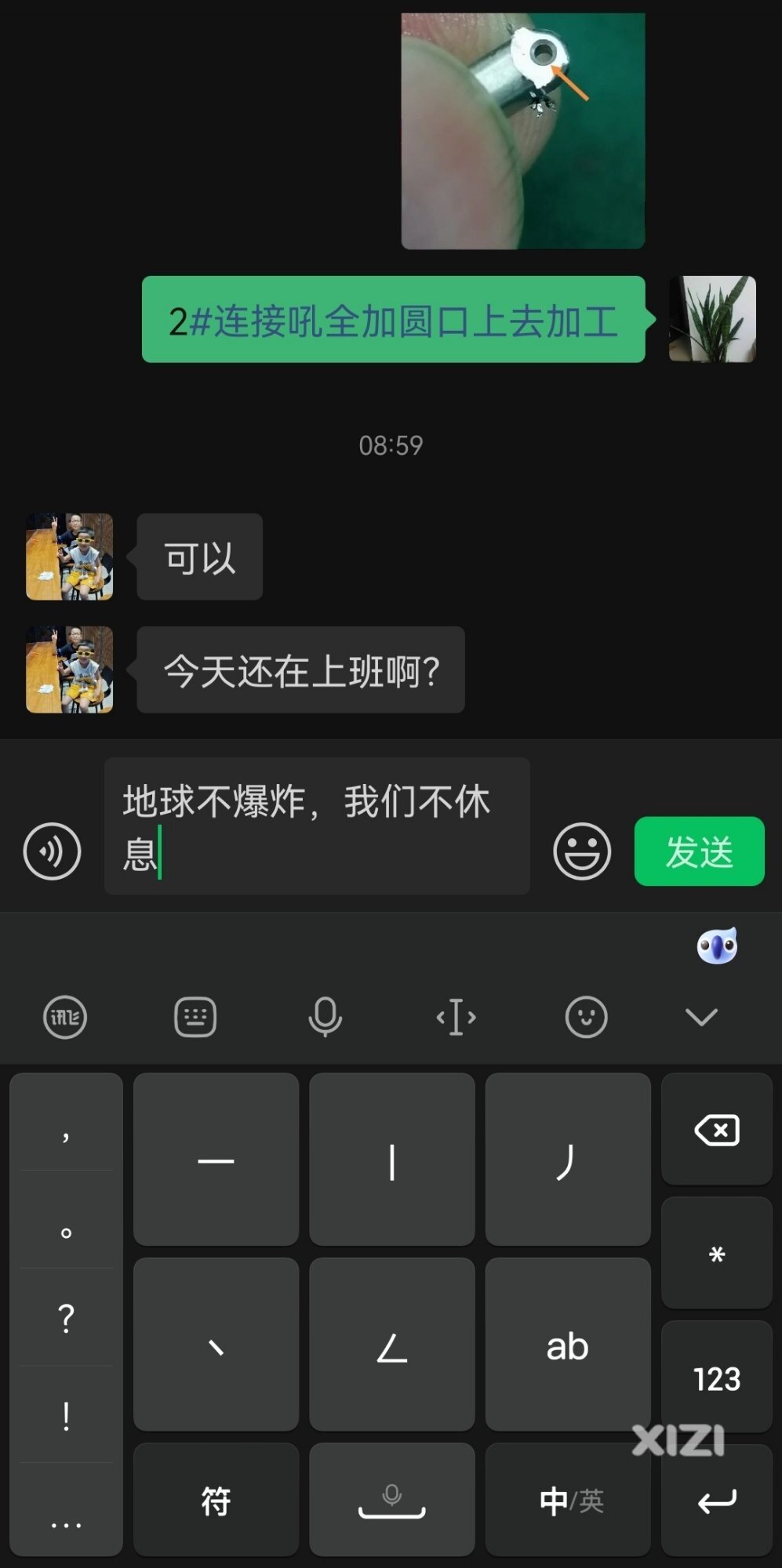Switch to the 123 number keyboard

[x=716, y=1378]
